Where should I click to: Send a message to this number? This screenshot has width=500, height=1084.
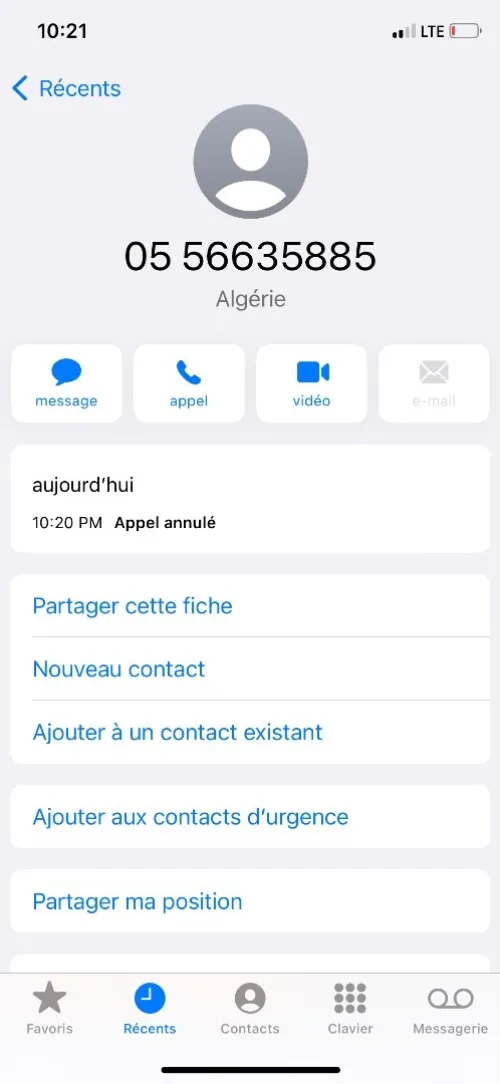66,383
